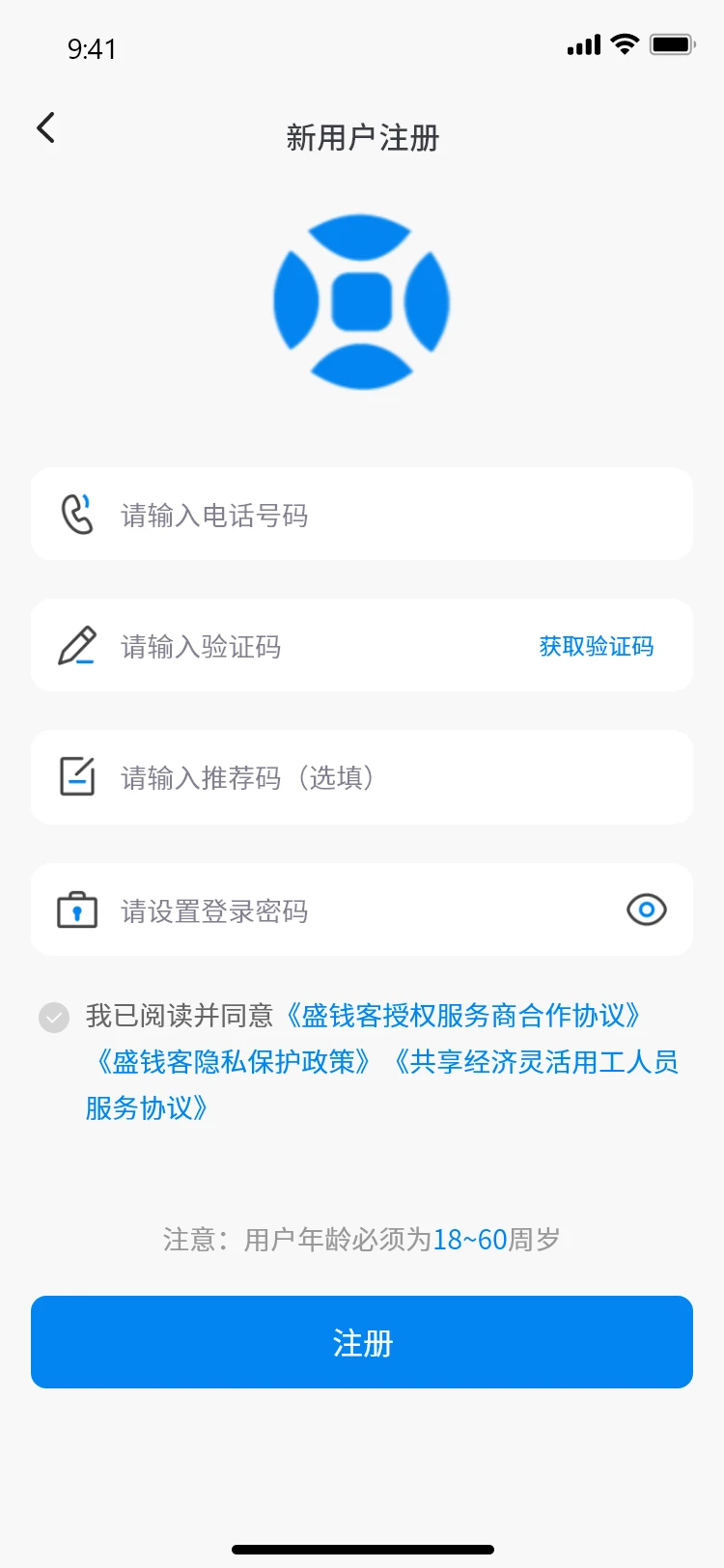Viewport: 724px width, 1568px height.
Task: Toggle the agreement checkbox to accept terms
Action: click(53, 1016)
